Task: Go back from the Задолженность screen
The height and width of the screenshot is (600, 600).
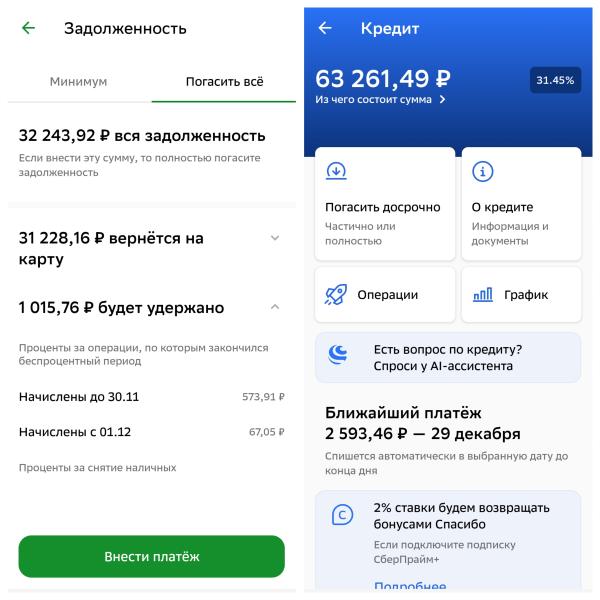Action: [28, 28]
